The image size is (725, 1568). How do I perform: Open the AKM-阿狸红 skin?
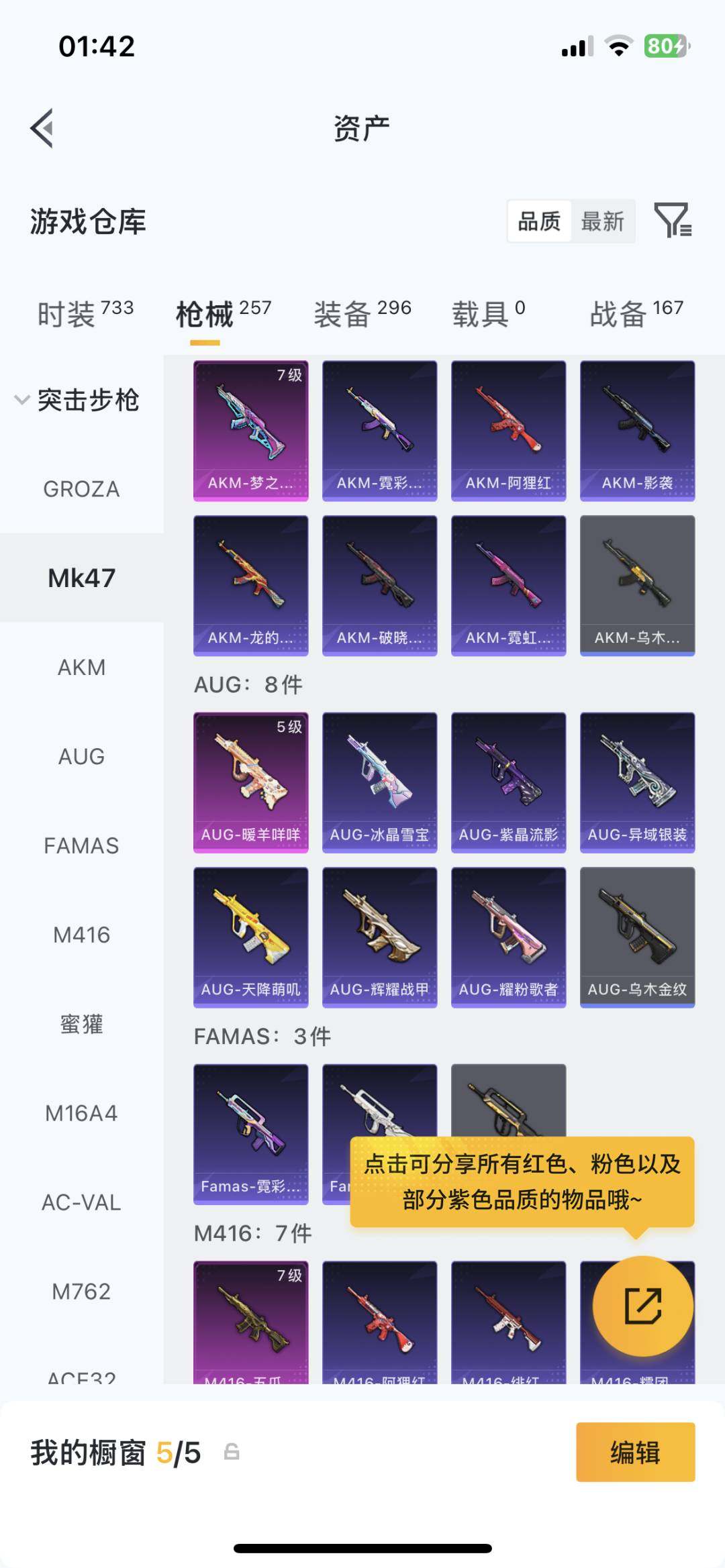point(508,431)
